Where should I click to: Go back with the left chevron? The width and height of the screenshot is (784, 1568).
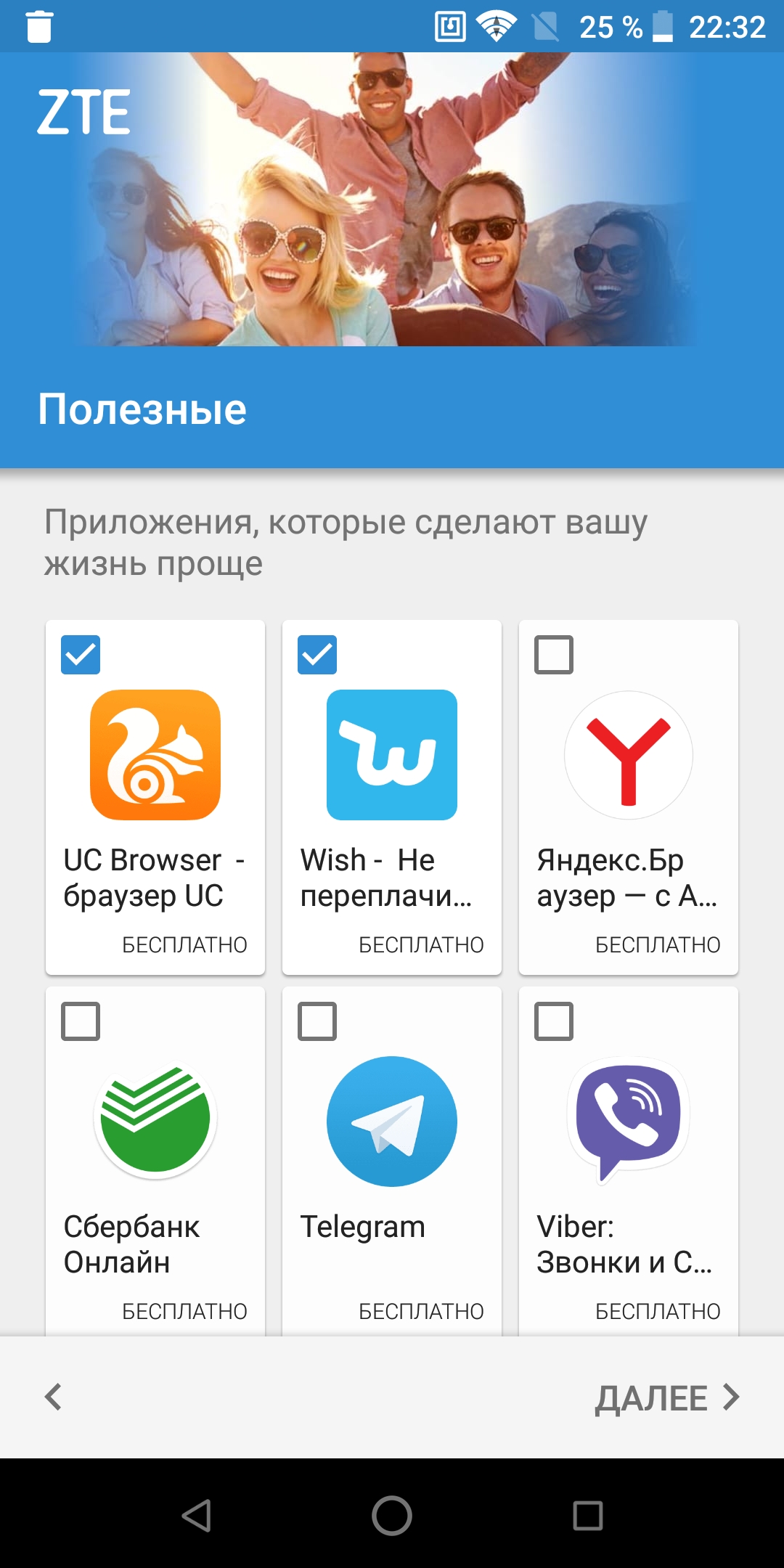pos(53,1397)
